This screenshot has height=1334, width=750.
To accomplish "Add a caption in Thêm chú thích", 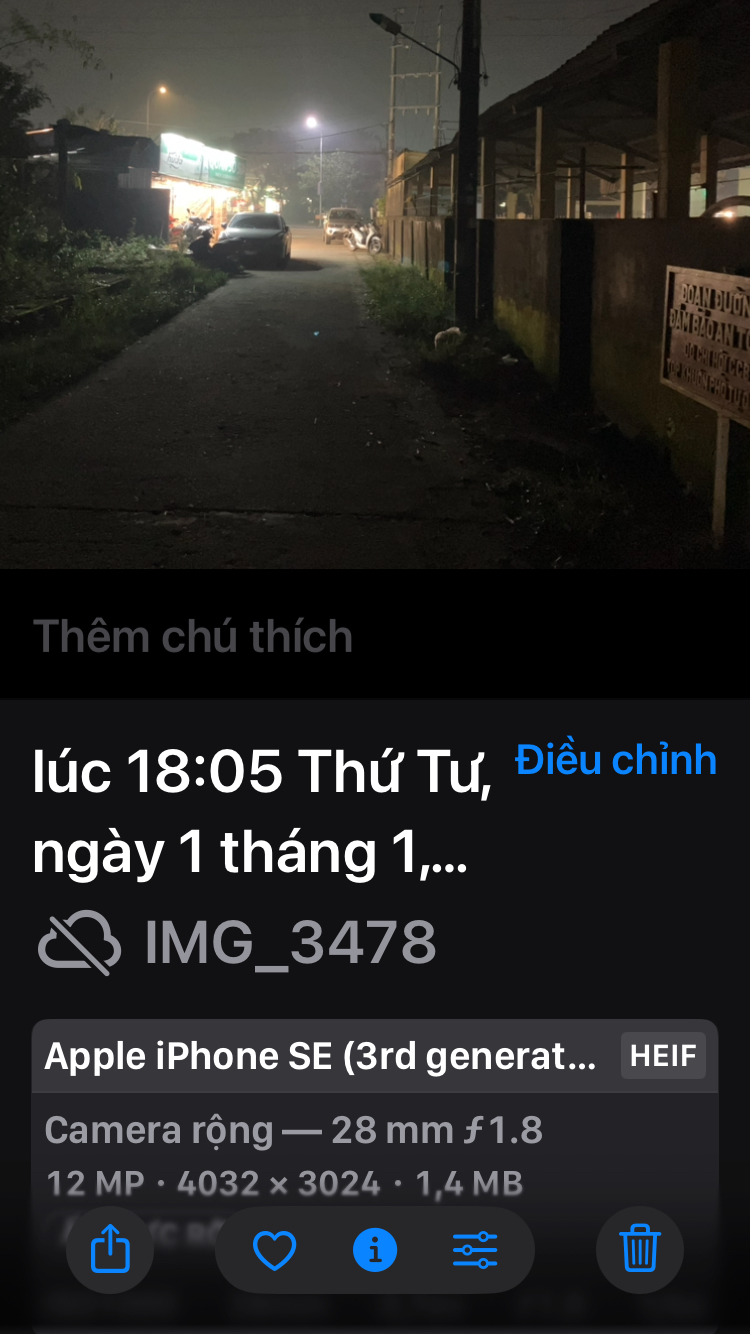I will pos(193,637).
